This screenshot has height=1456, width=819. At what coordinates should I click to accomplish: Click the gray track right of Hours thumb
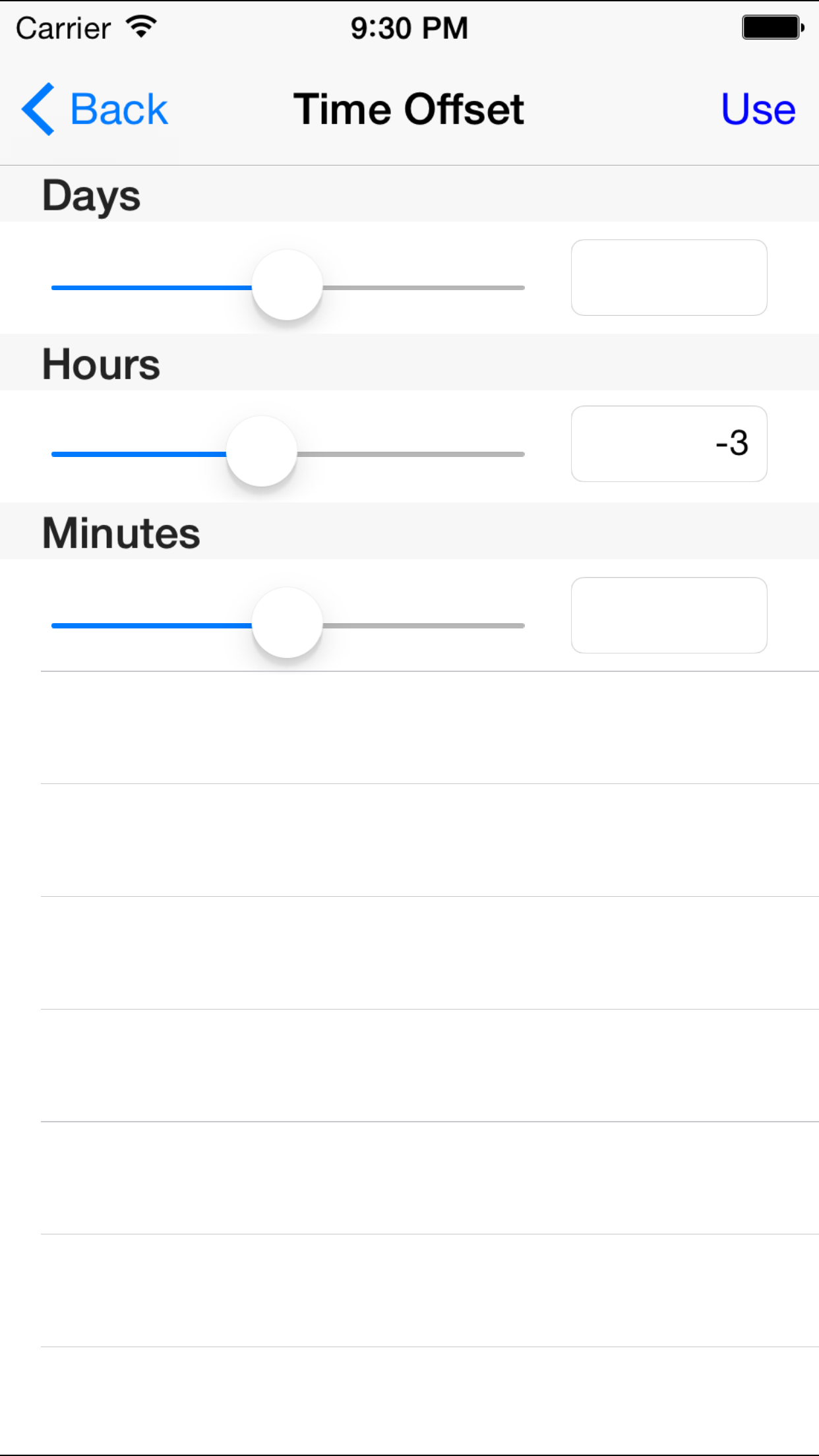[x=409, y=455]
